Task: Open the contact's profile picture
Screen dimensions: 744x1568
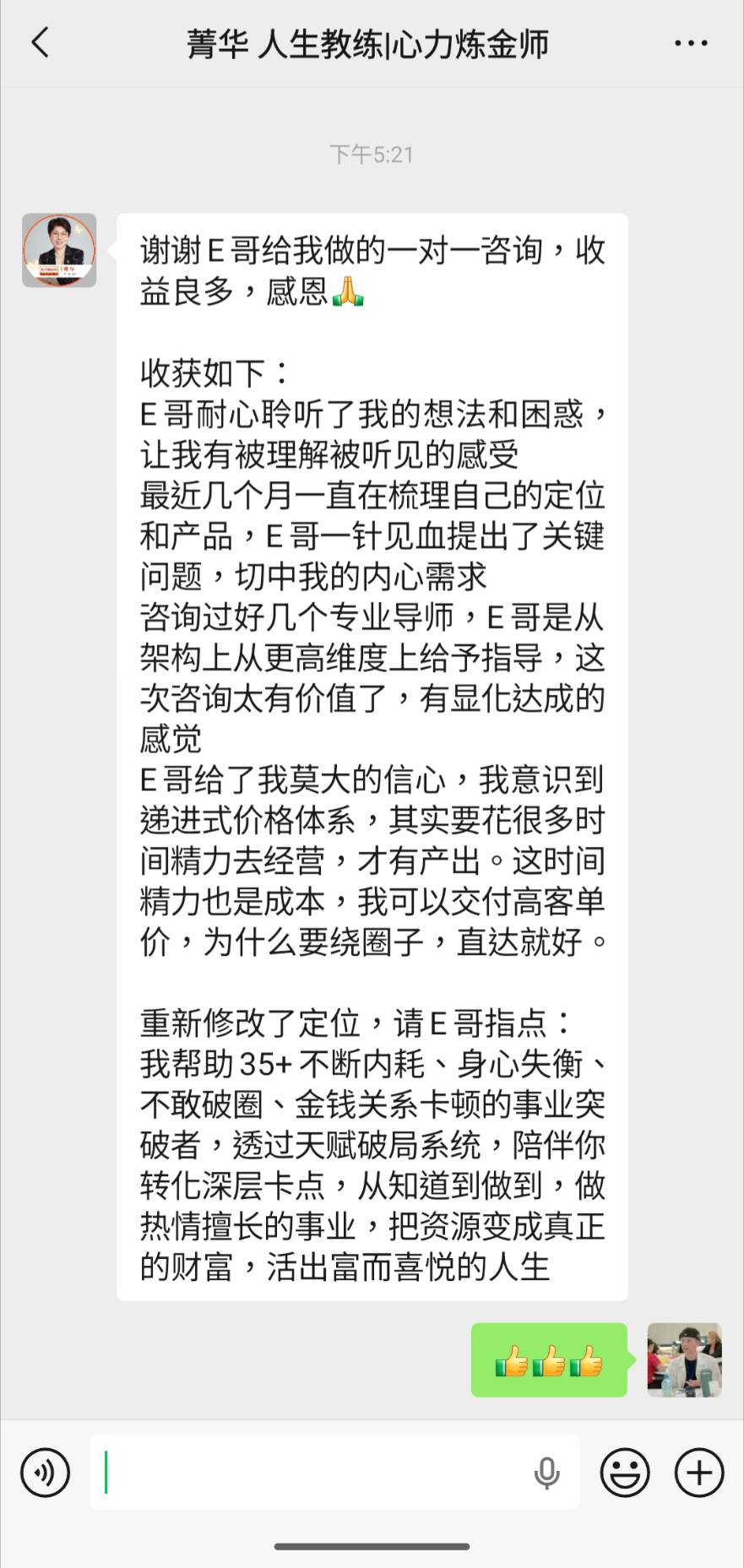Action: click(59, 250)
